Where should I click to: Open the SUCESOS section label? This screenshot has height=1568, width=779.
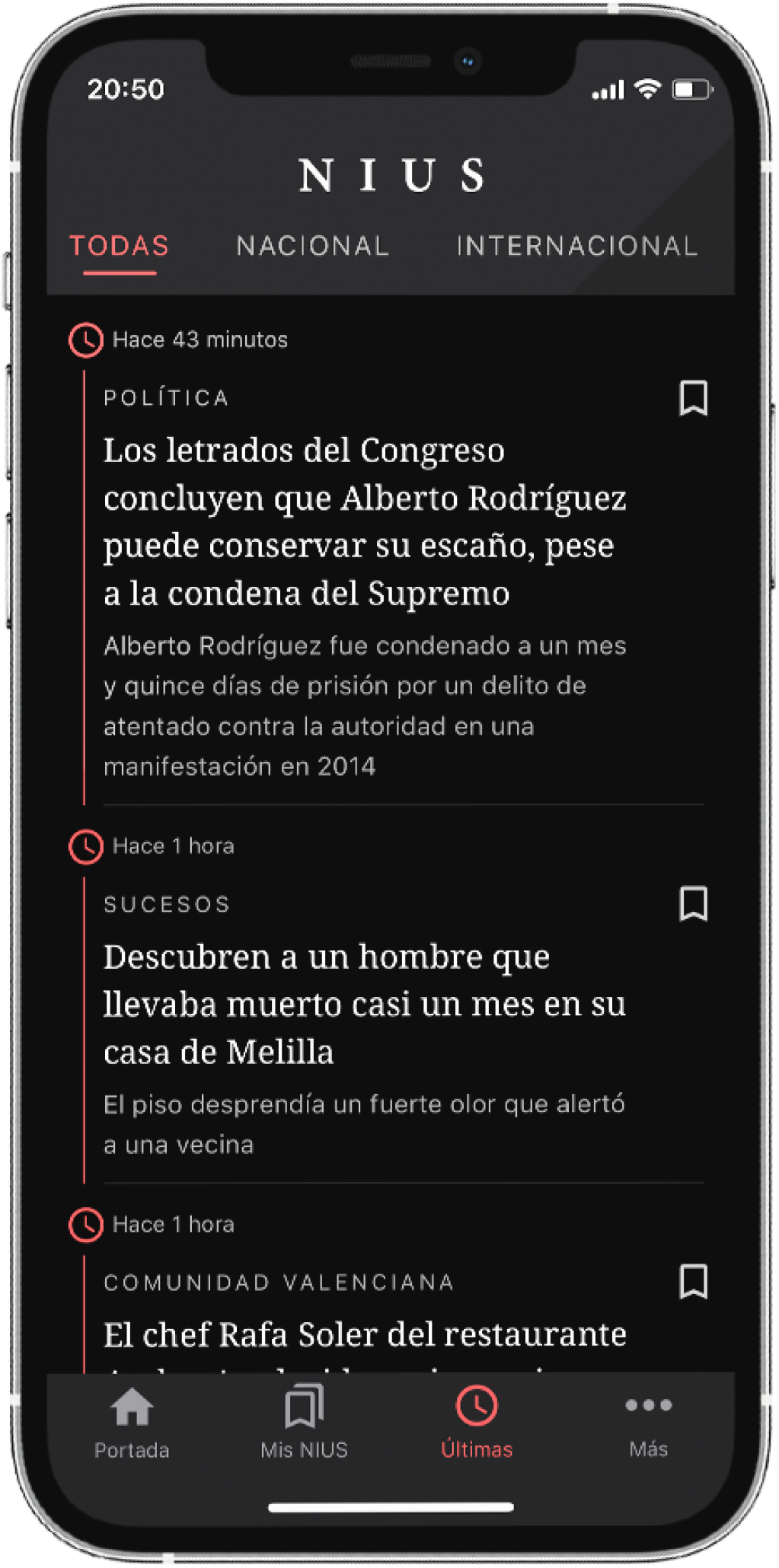[167, 904]
